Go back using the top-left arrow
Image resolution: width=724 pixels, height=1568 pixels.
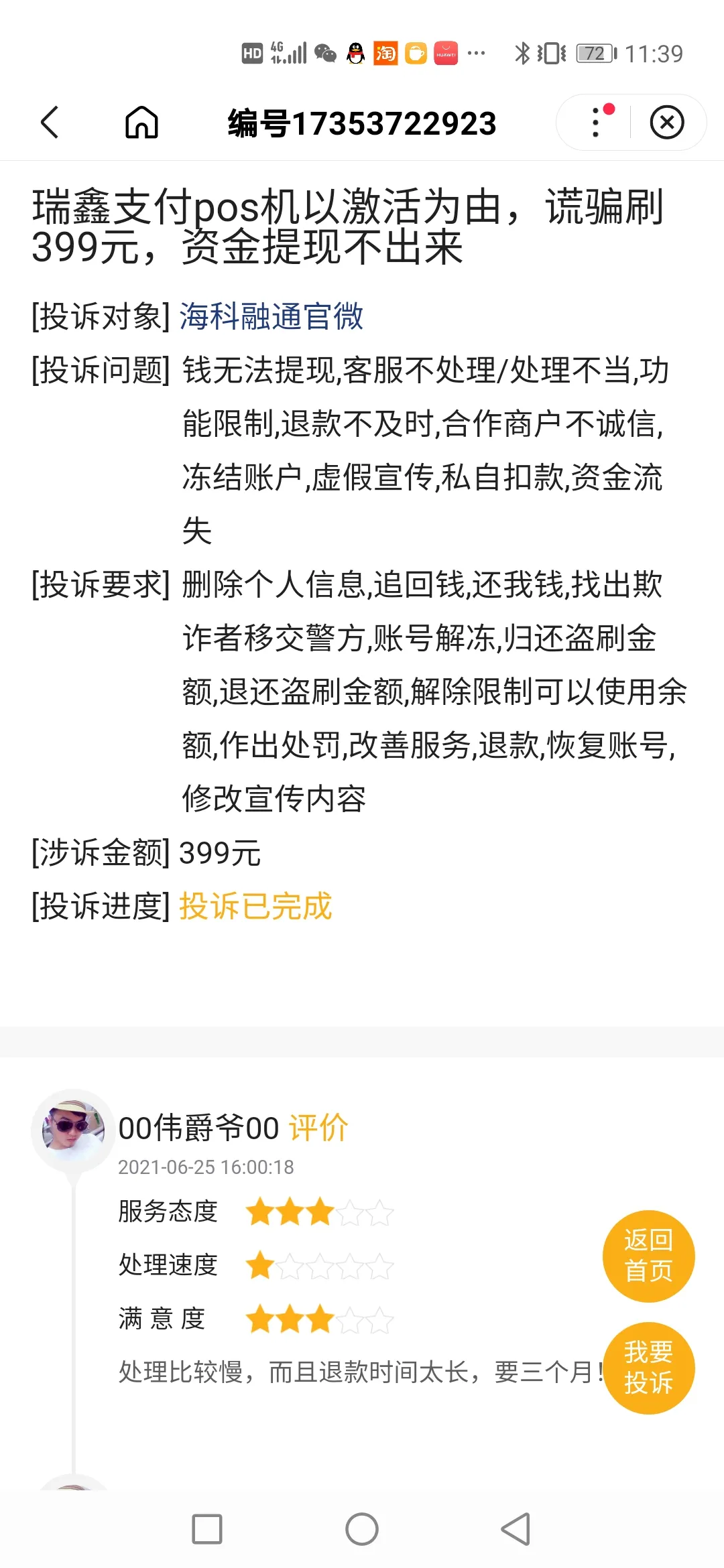click(50, 123)
